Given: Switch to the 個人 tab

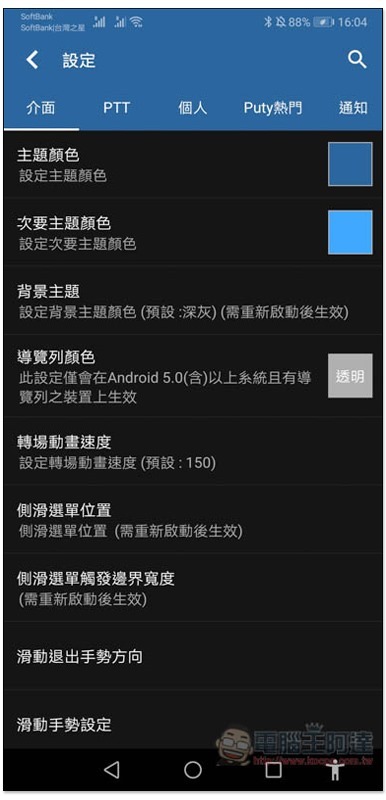Looking at the screenshot, I should tap(193, 108).
